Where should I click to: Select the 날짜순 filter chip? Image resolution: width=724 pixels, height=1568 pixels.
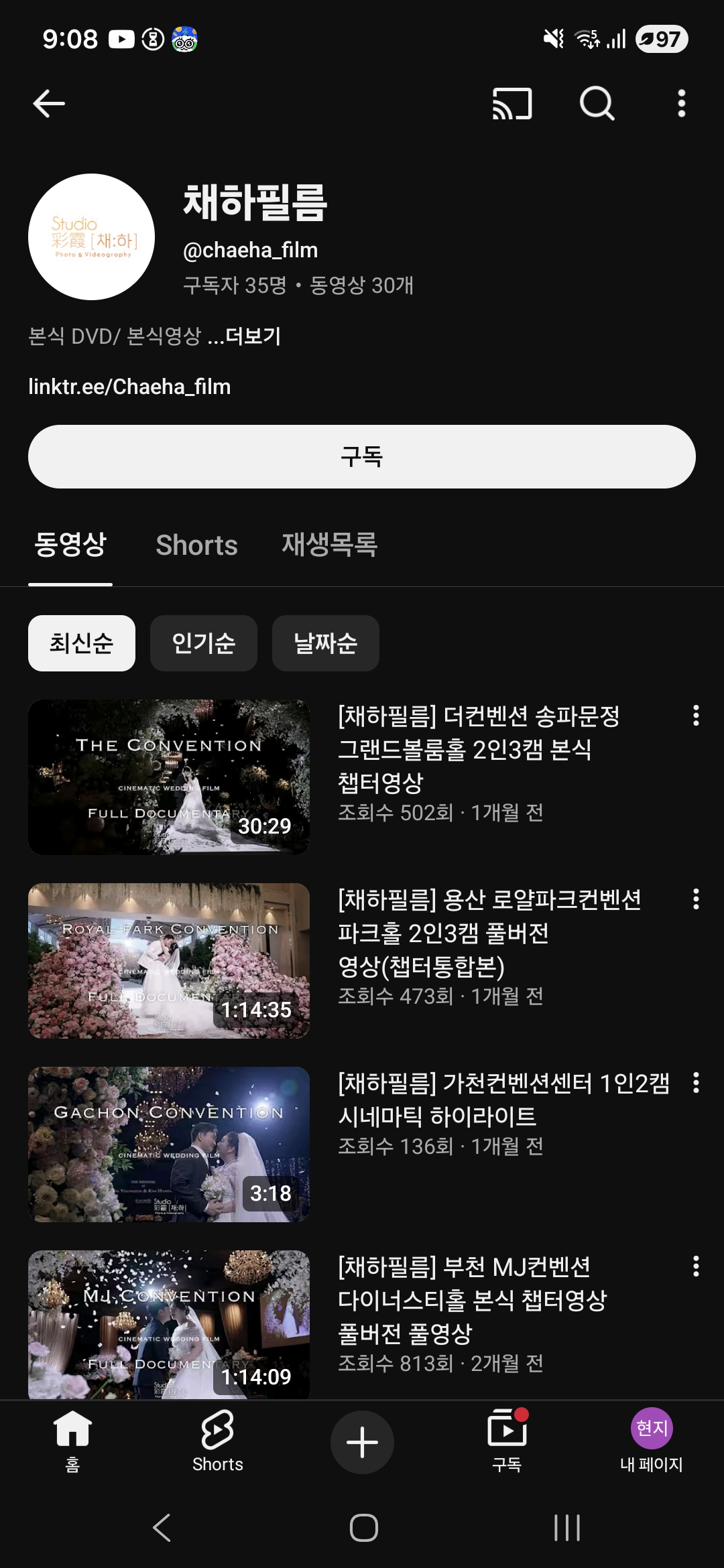[325, 643]
